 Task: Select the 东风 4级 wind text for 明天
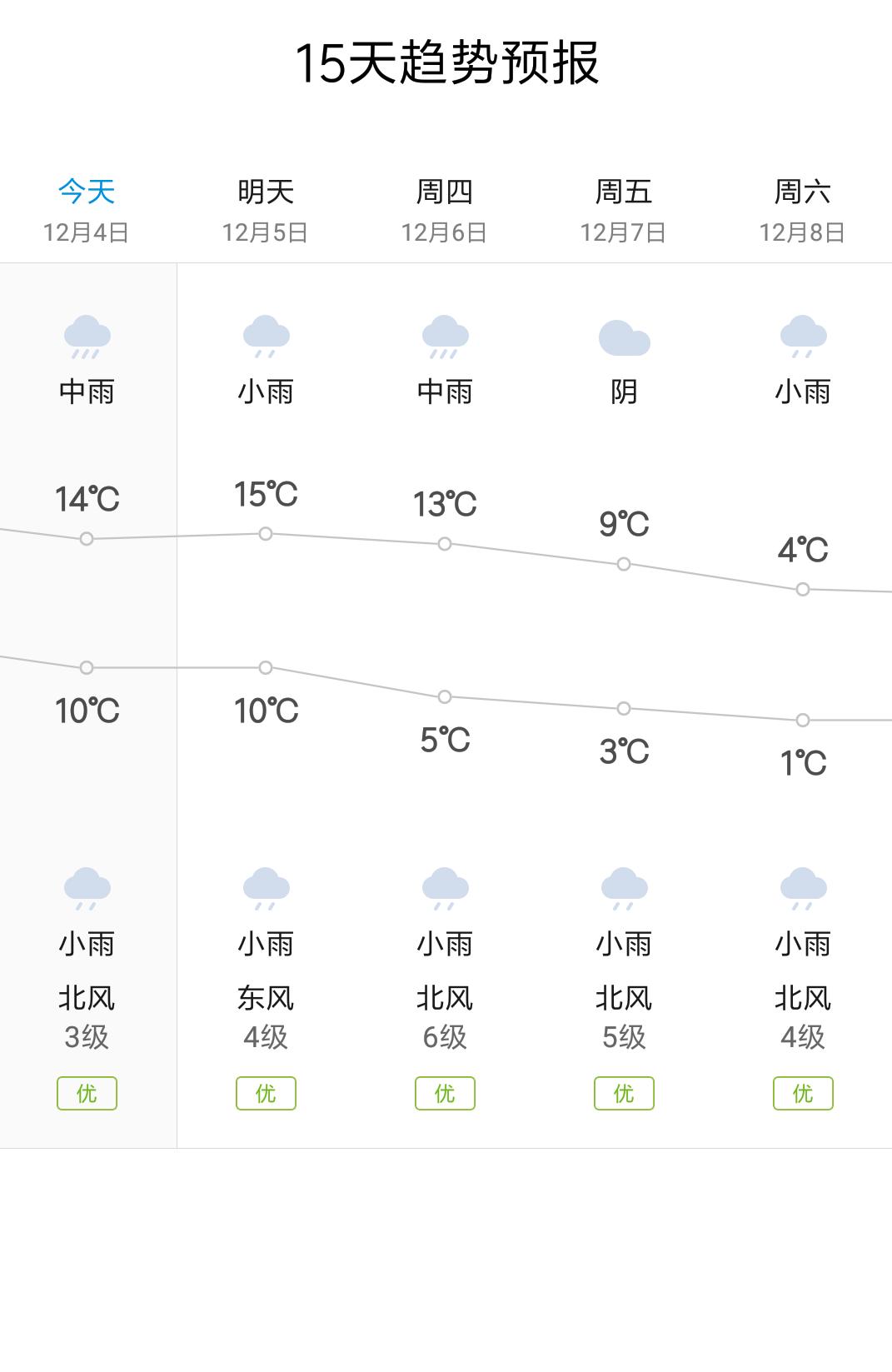(267, 1016)
